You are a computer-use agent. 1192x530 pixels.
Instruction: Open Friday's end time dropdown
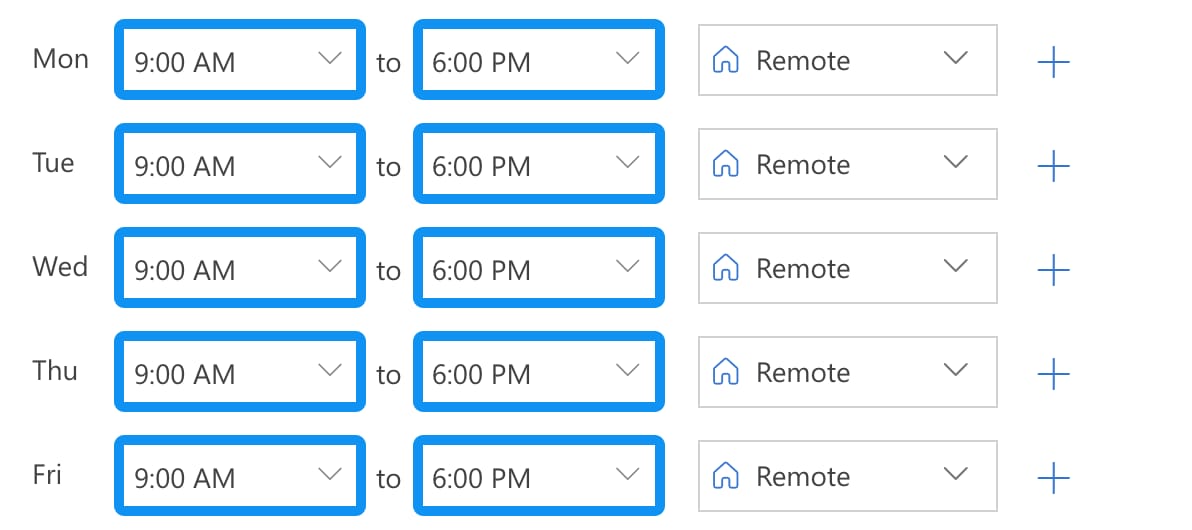click(x=538, y=476)
